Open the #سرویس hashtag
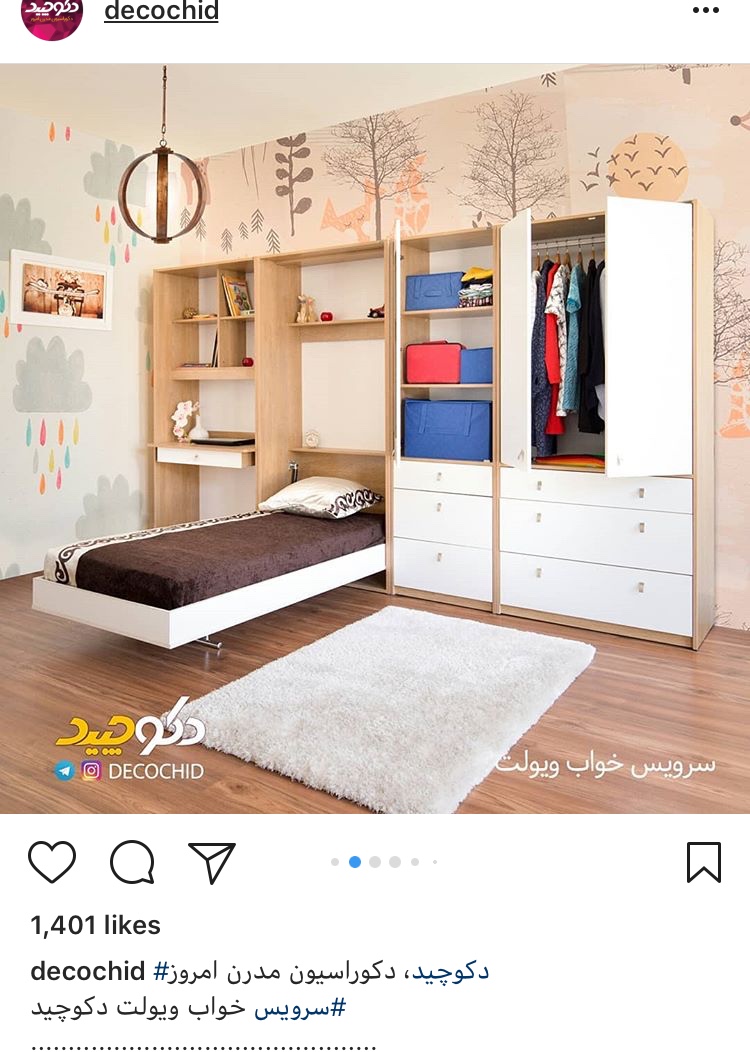Screen dimensions: 750x1052 point(300,1007)
